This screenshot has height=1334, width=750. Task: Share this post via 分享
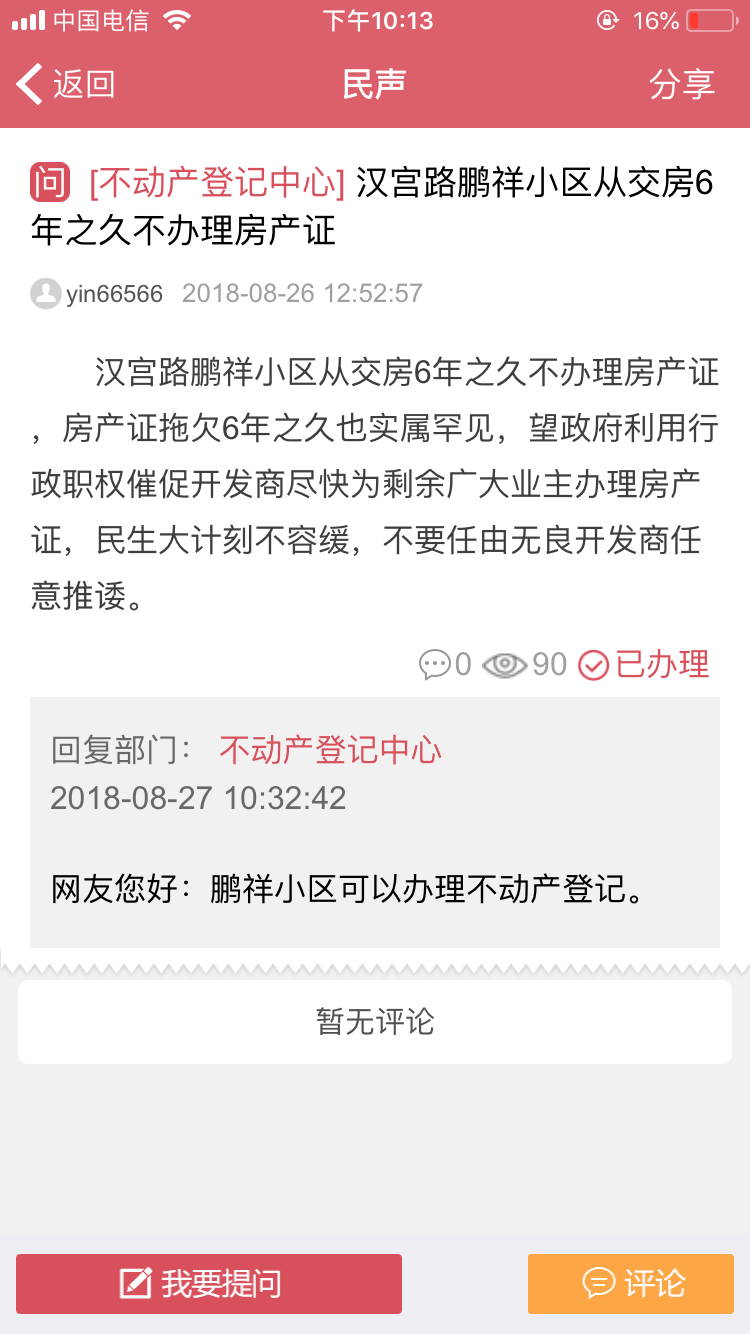coord(682,85)
